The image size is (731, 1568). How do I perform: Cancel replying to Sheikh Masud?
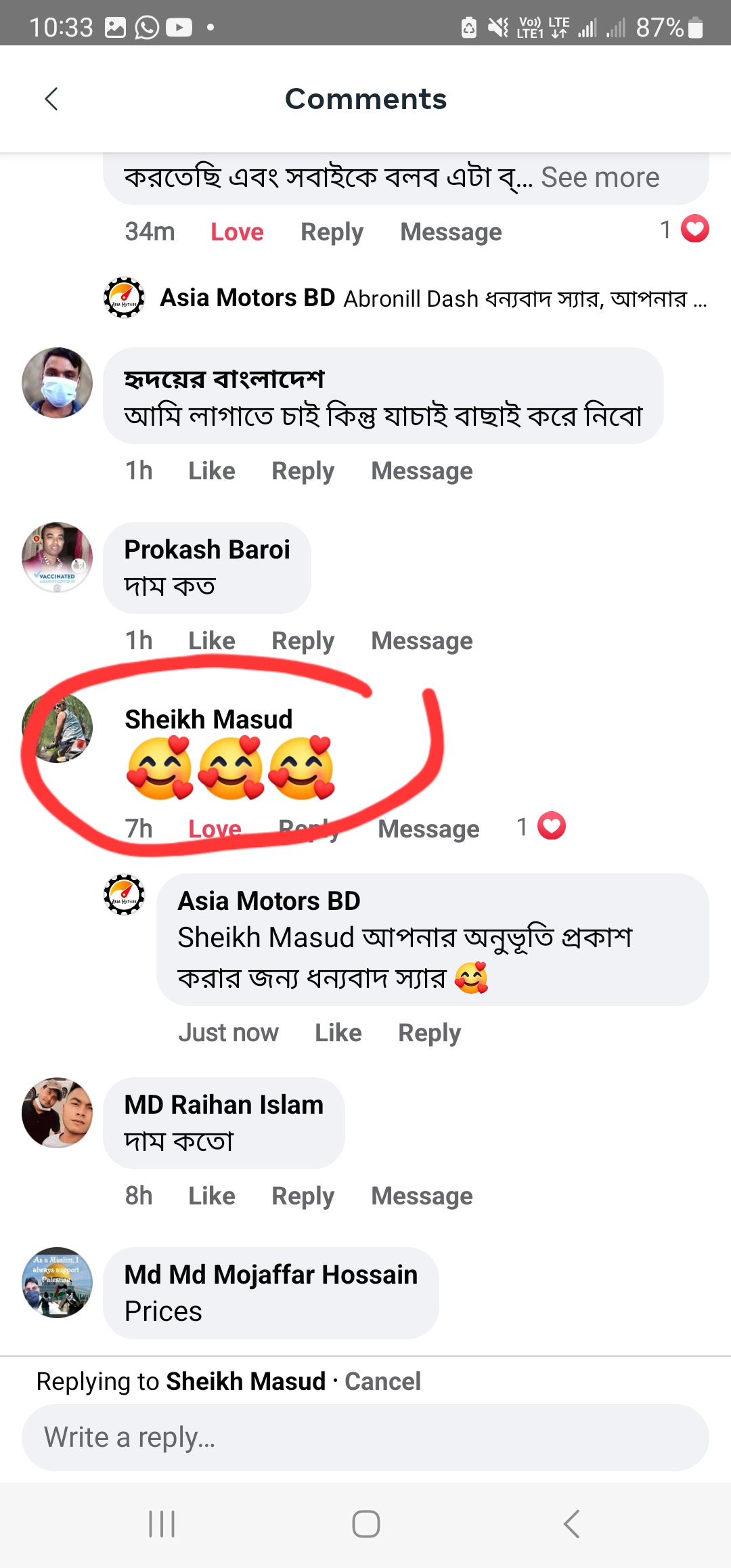click(x=382, y=1381)
